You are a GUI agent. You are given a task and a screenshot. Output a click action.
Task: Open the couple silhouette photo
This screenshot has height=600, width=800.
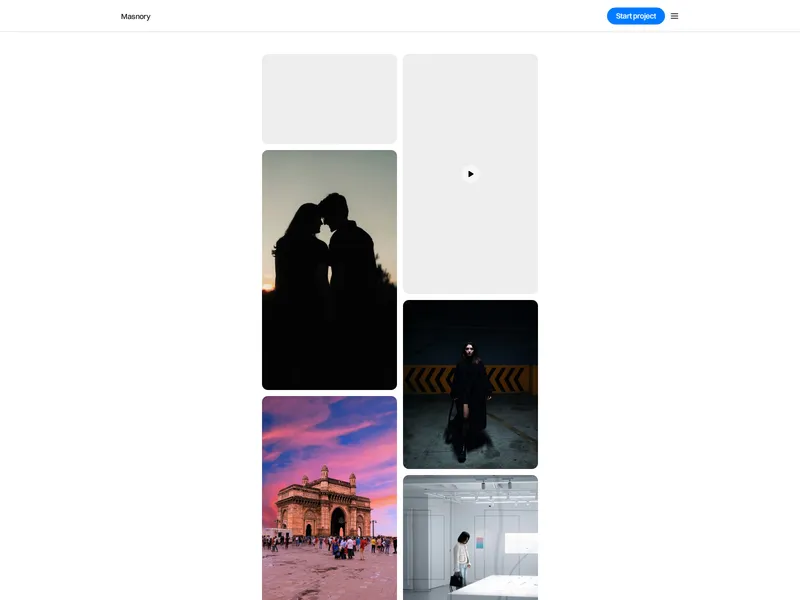point(329,270)
